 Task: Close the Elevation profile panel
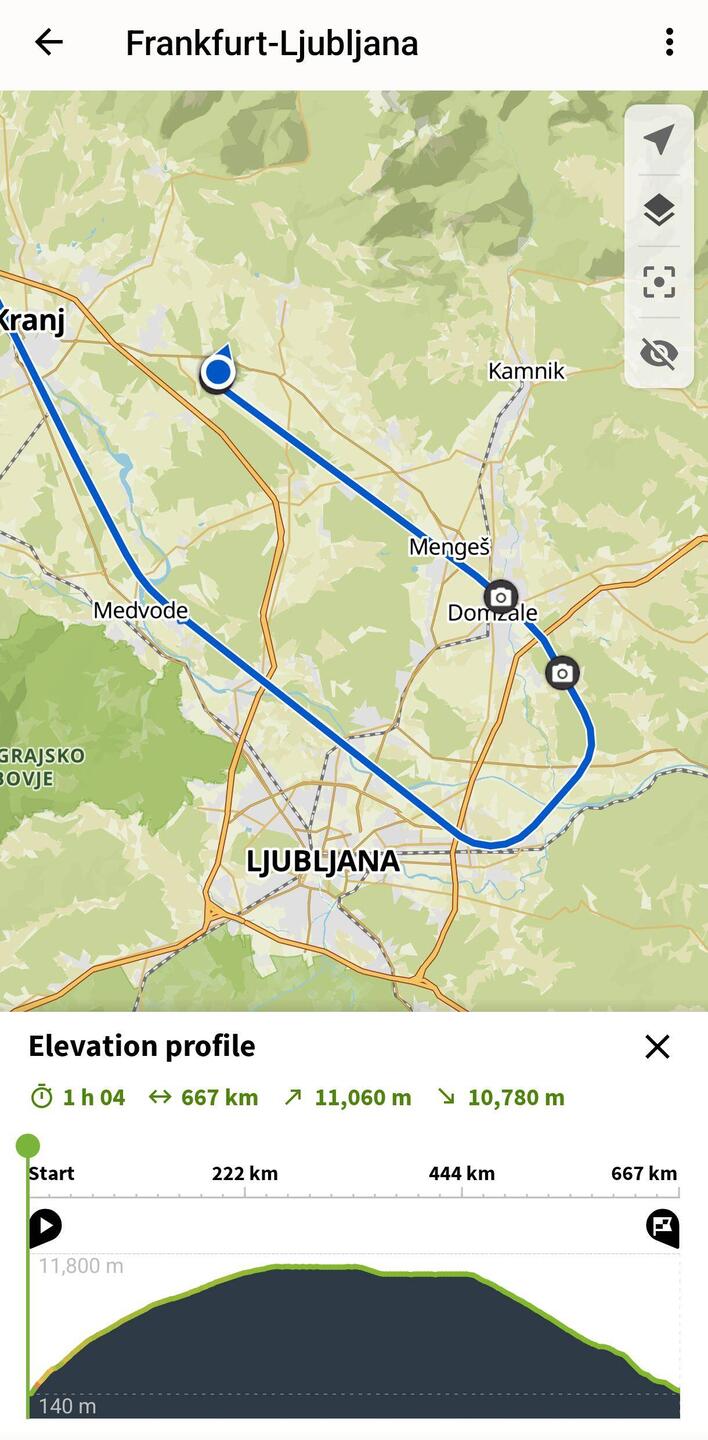click(657, 1047)
